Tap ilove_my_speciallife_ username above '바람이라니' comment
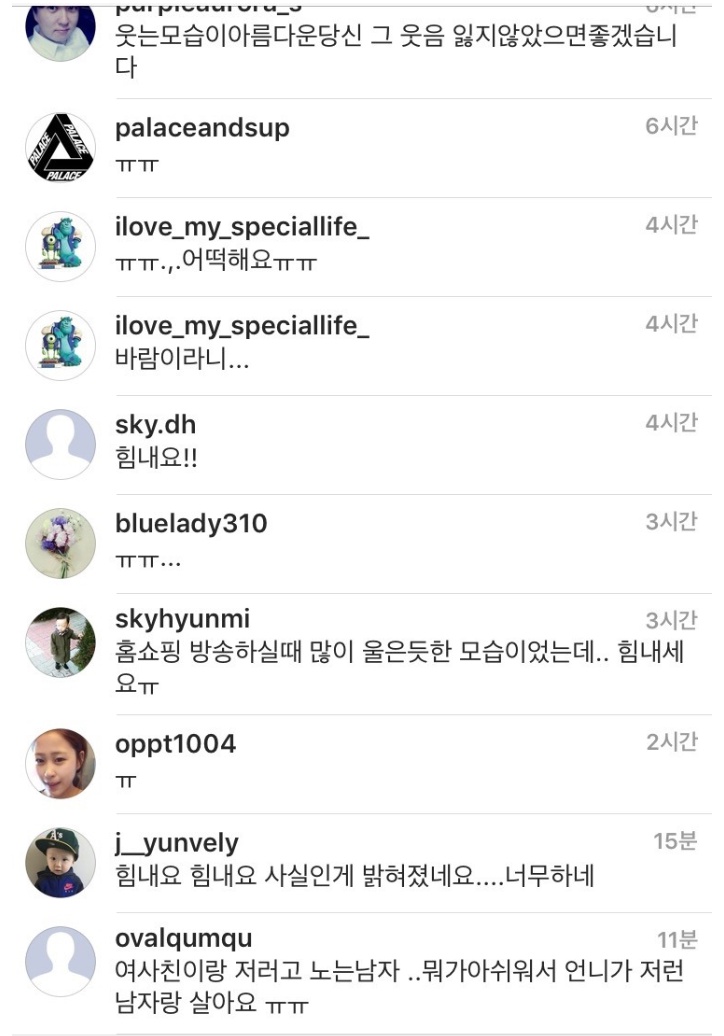This screenshot has width=724, height=1036. coord(242,326)
